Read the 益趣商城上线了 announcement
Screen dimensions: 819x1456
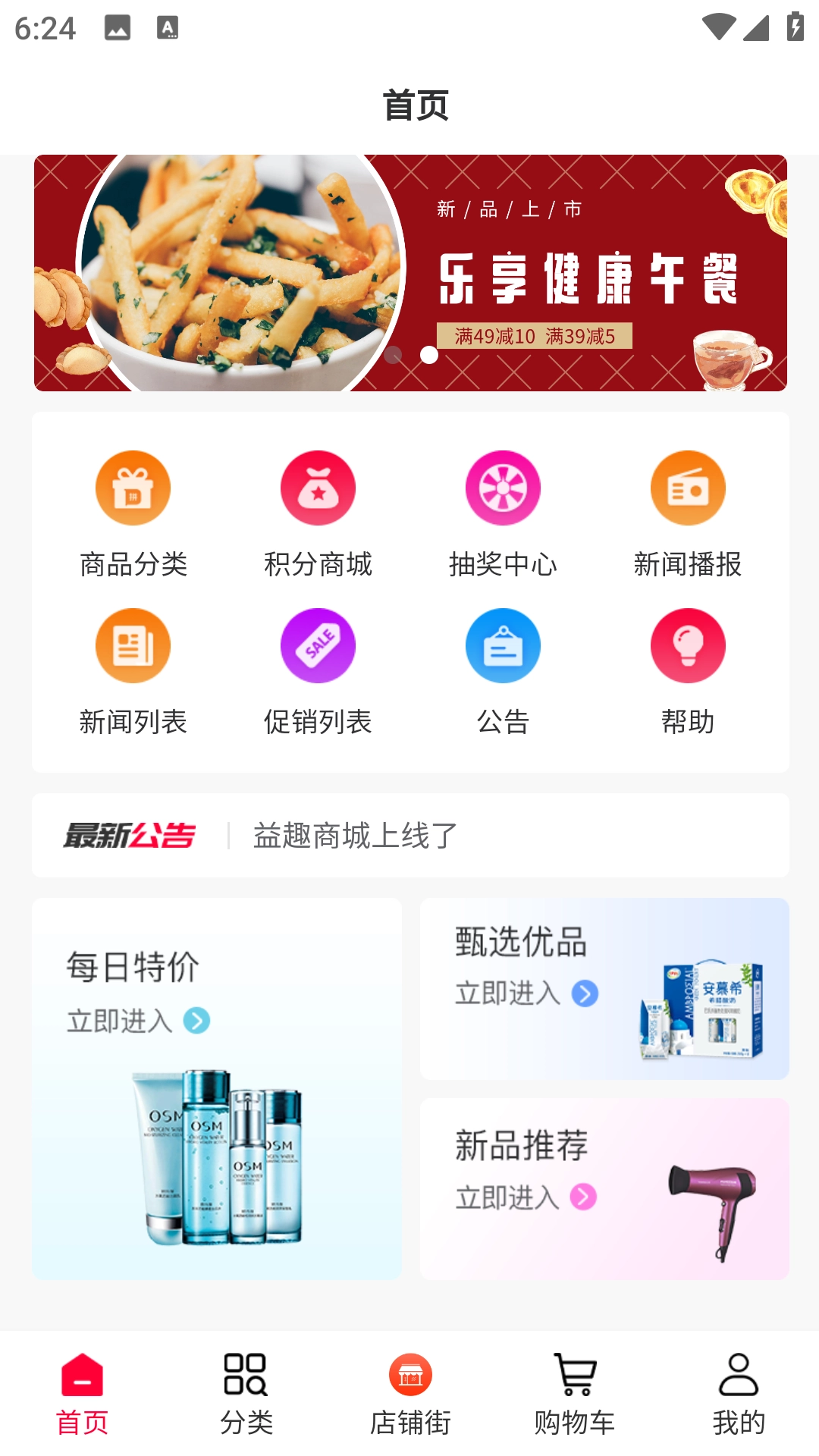point(355,836)
